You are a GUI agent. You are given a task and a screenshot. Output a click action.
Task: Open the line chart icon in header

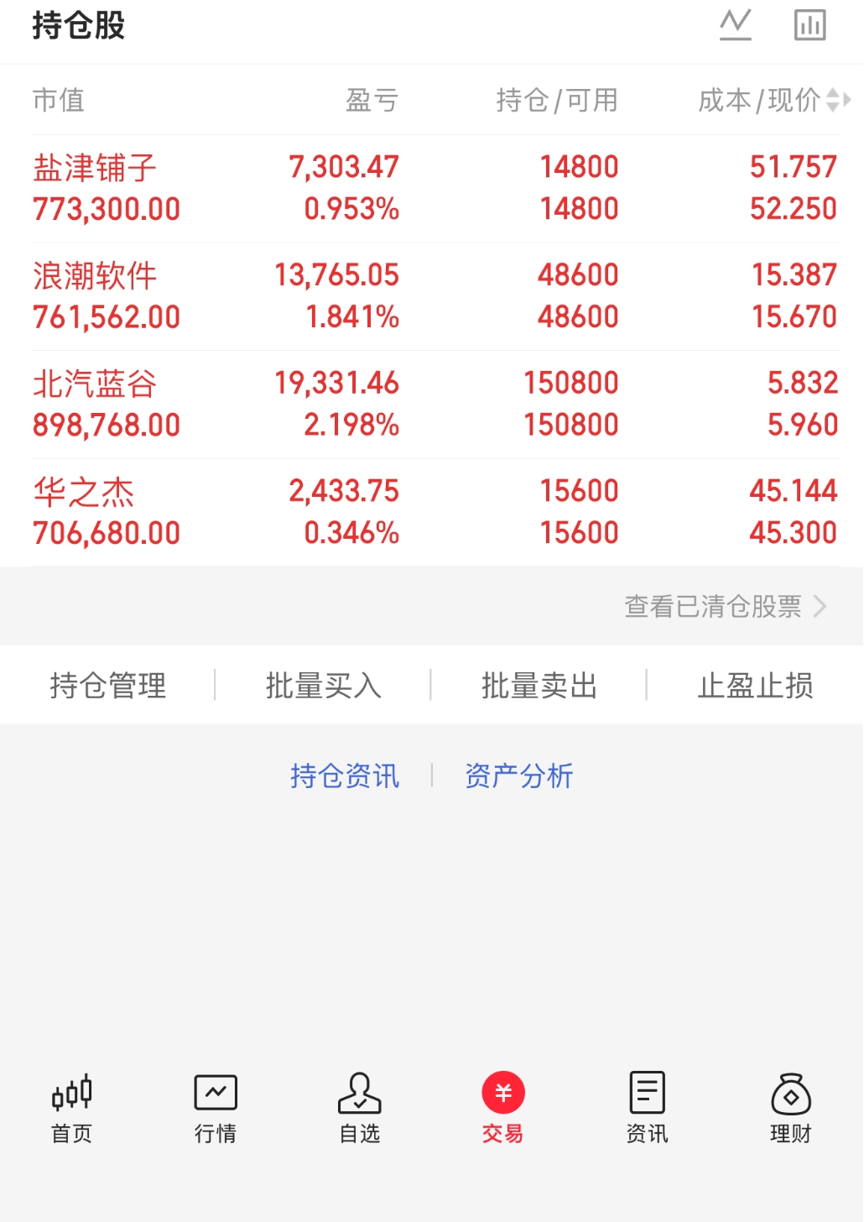point(735,25)
